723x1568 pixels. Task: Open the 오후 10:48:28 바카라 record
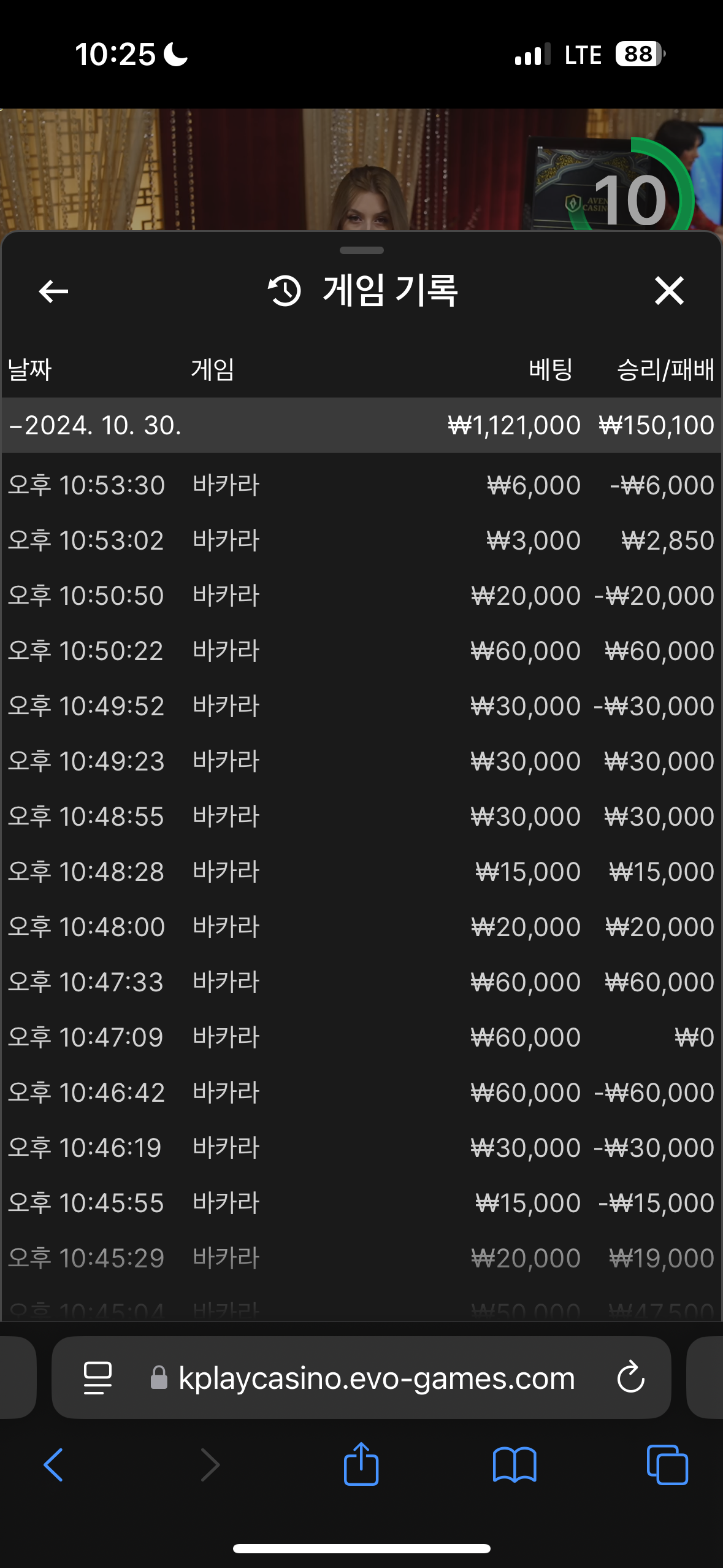361,872
